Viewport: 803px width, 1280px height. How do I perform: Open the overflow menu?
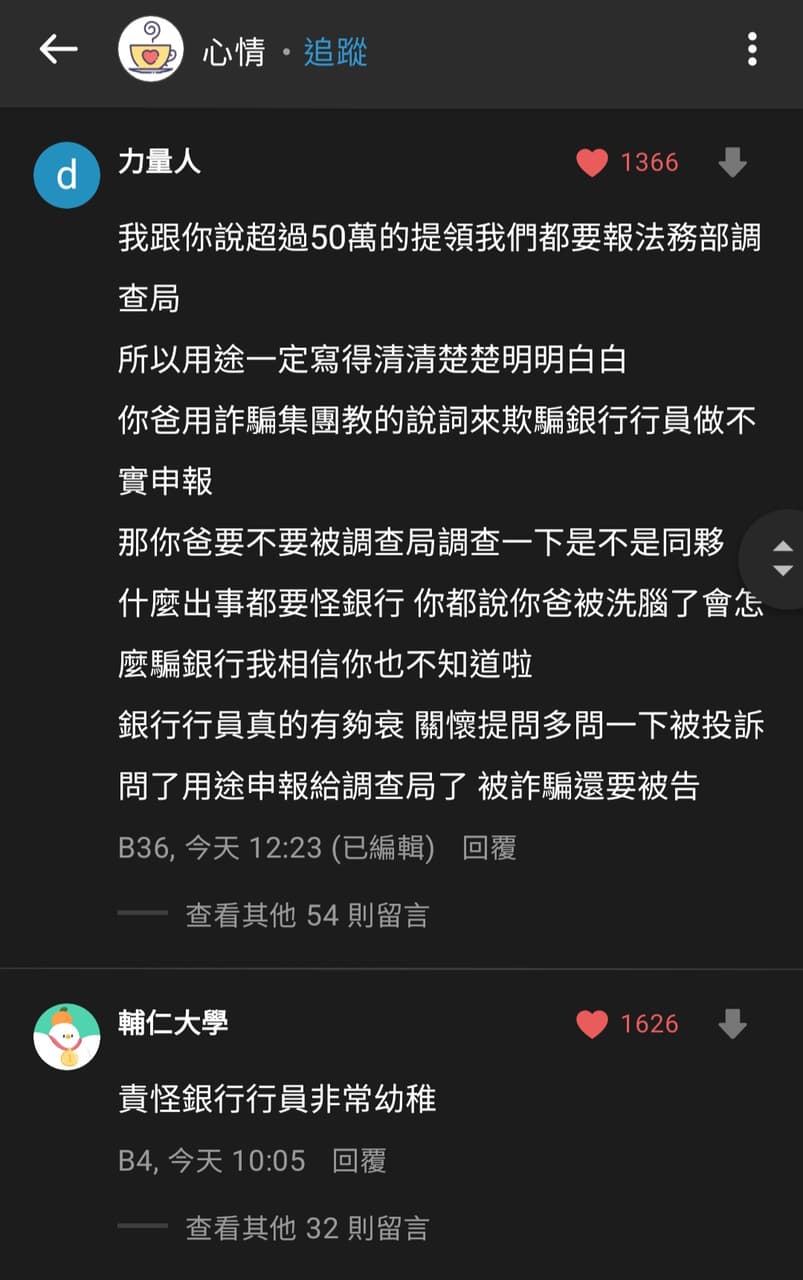(752, 49)
